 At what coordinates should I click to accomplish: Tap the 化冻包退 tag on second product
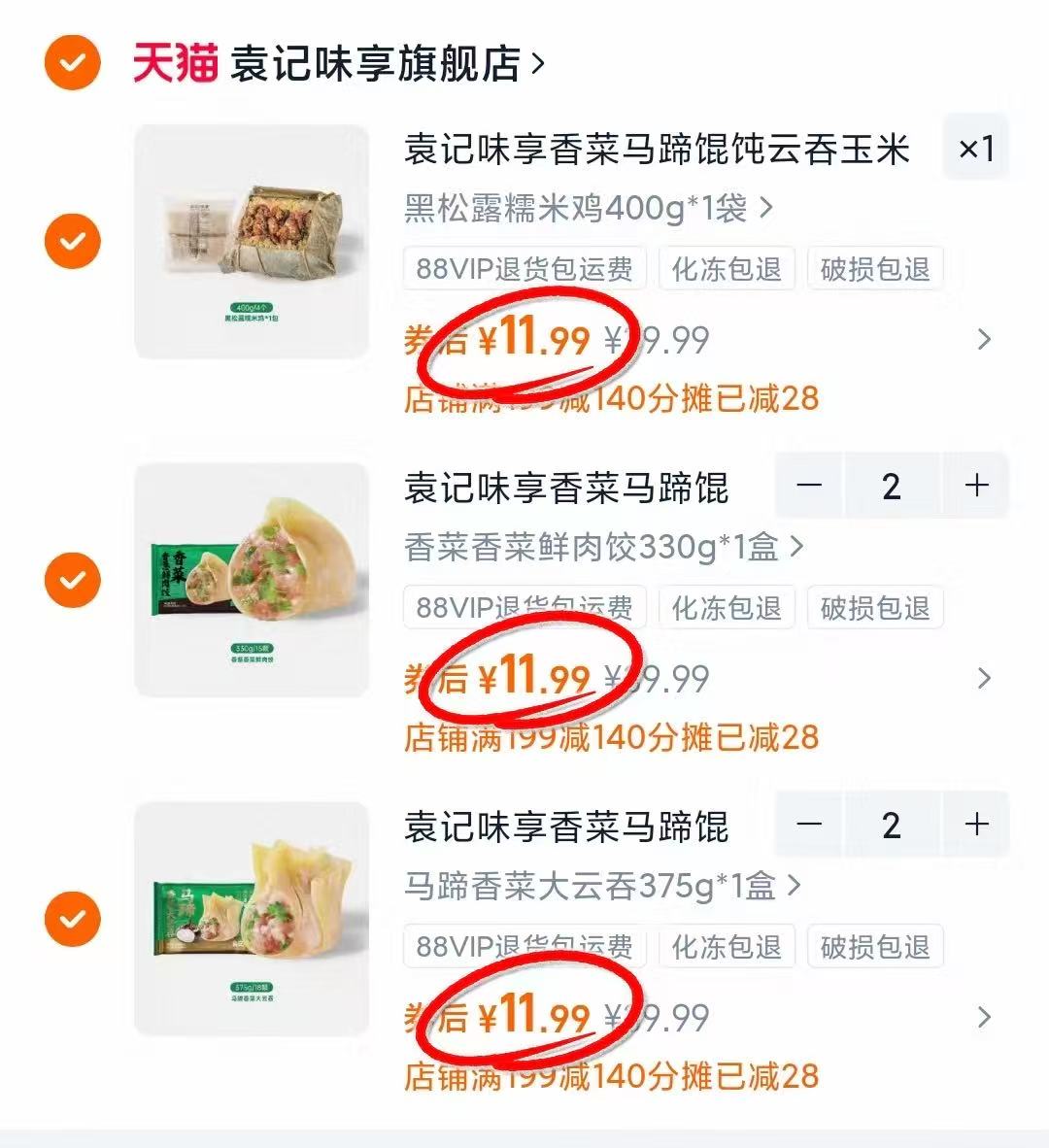pyautogui.click(x=727, y=609)
